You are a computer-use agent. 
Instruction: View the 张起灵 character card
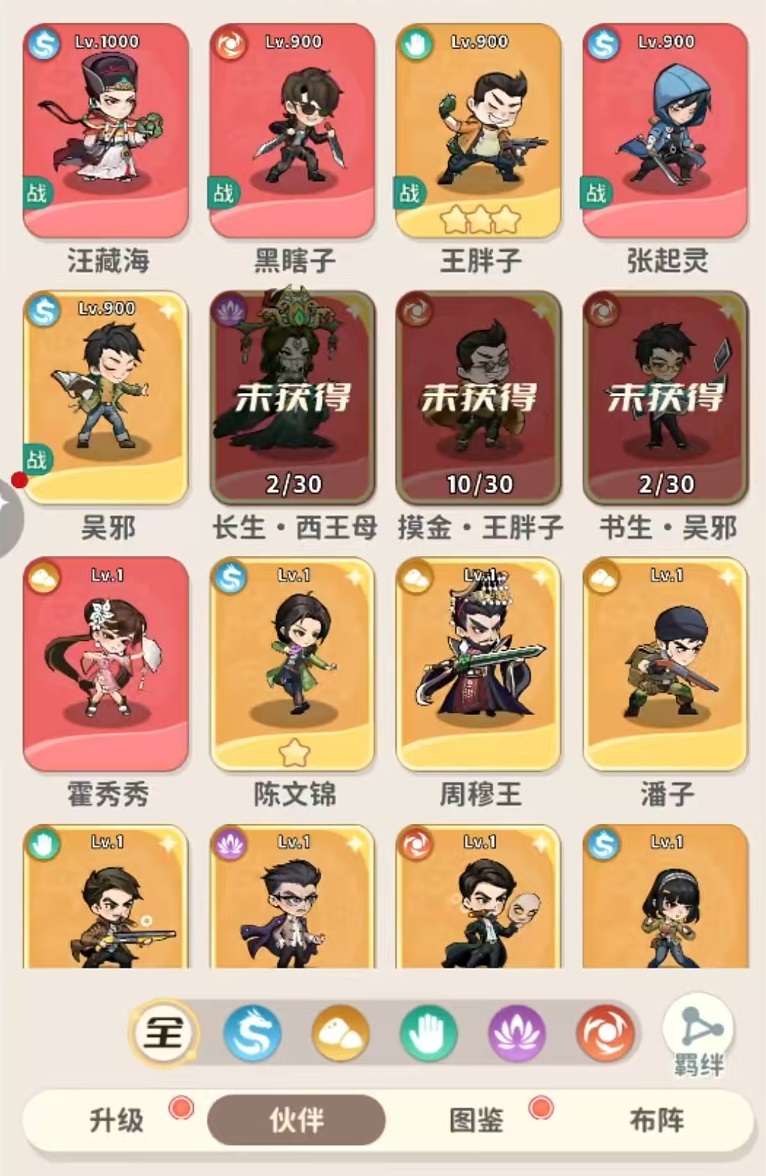tap(665, 130)
